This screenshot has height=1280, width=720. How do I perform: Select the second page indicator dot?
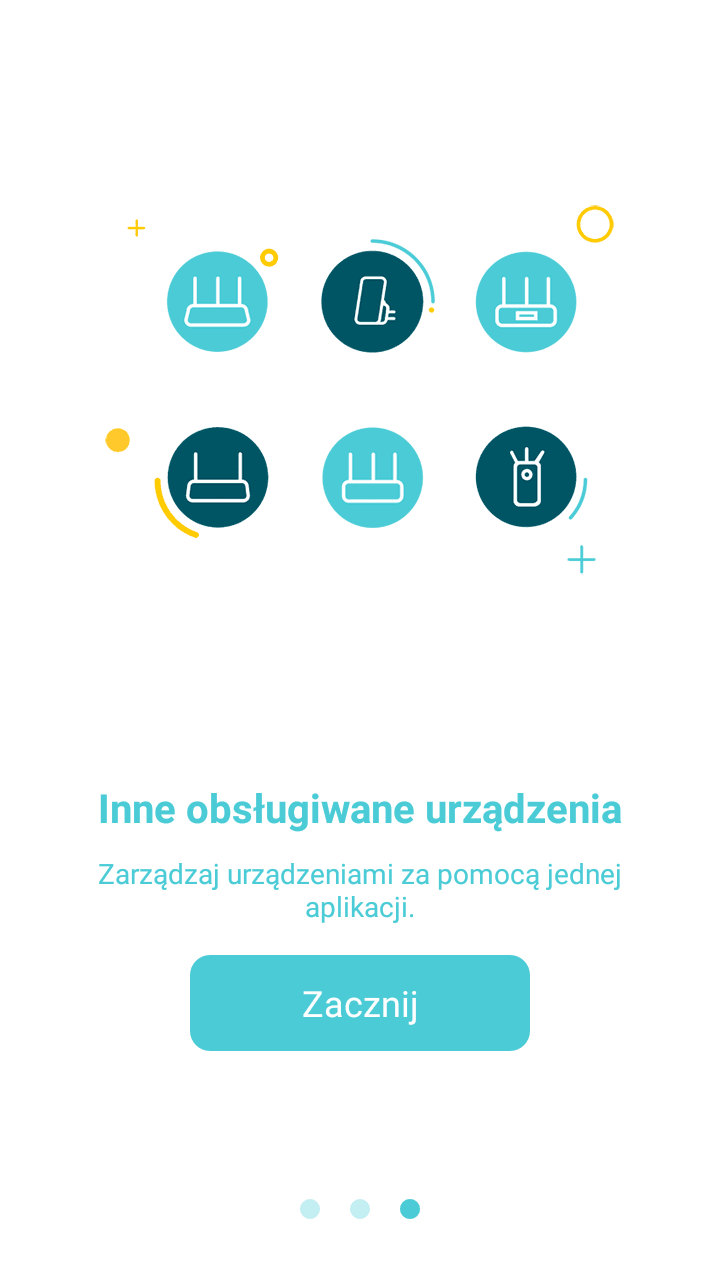[360, 1209]
